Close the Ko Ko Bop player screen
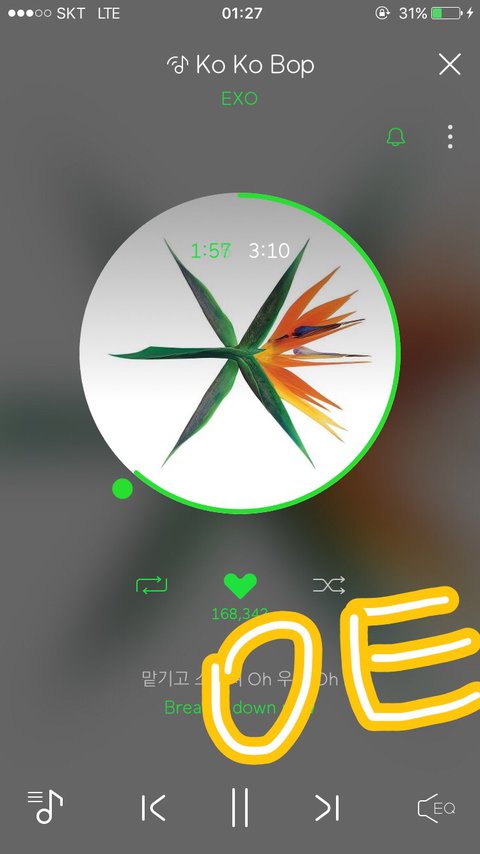 [x=449, y=64]
